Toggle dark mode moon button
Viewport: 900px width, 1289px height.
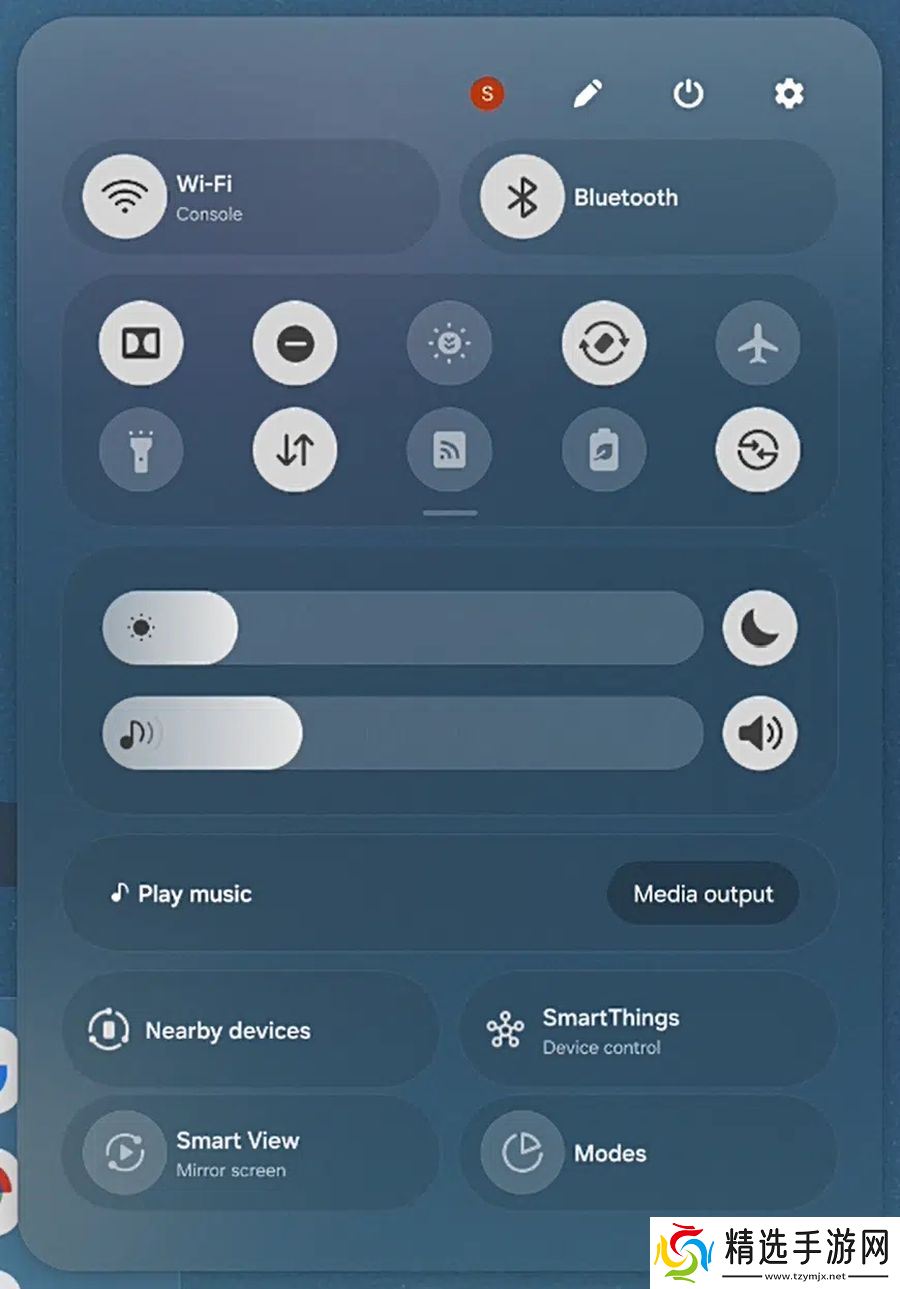click(760, 628)
